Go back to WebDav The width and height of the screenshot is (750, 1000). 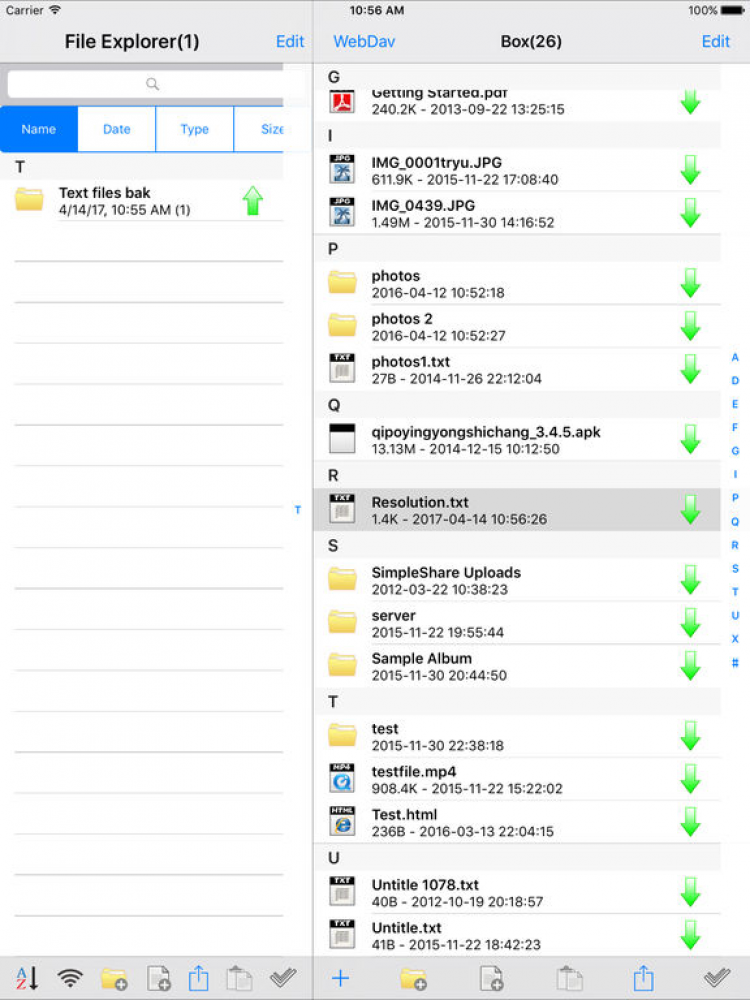pos(363,41)
